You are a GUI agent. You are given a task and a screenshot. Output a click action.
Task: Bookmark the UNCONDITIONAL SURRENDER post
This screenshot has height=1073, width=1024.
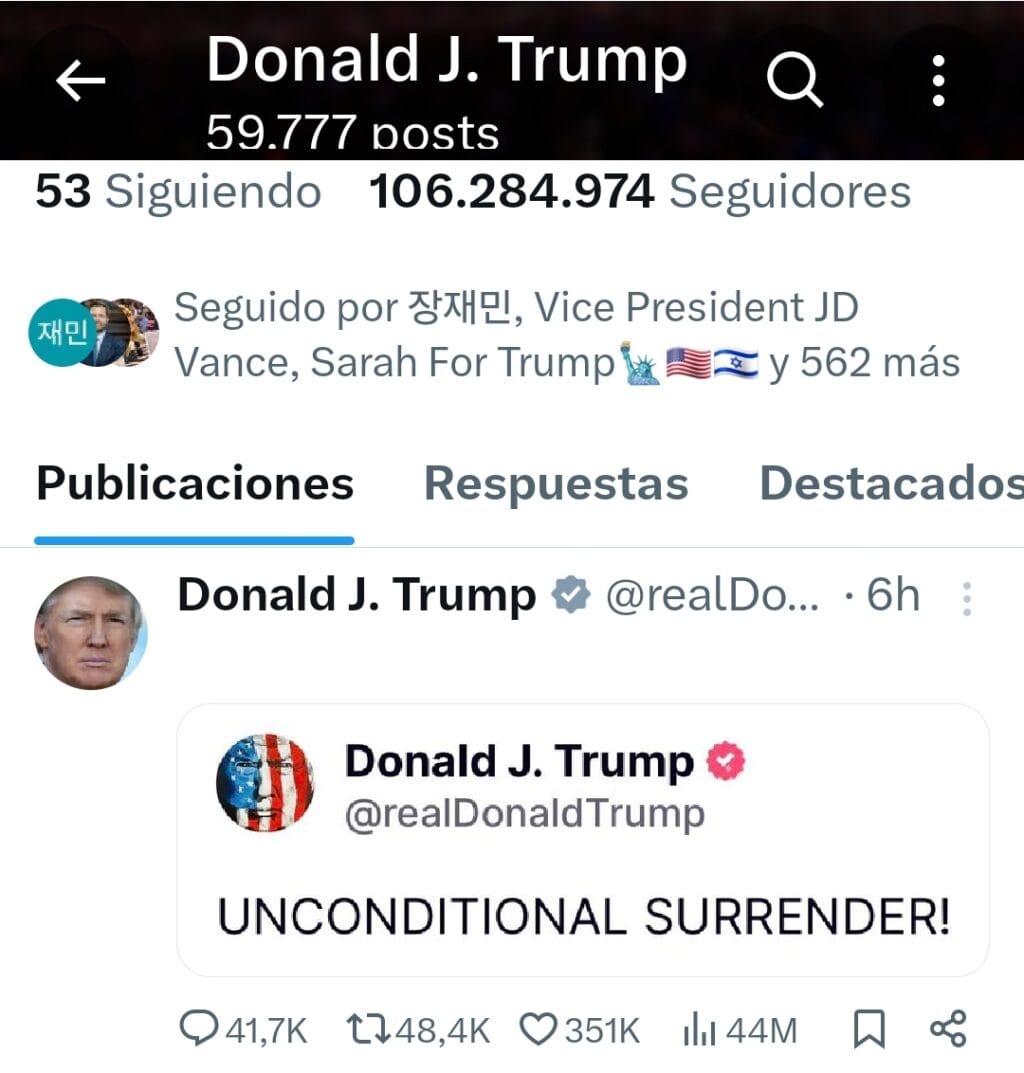pyautogui.click(x=869, y=1028)
